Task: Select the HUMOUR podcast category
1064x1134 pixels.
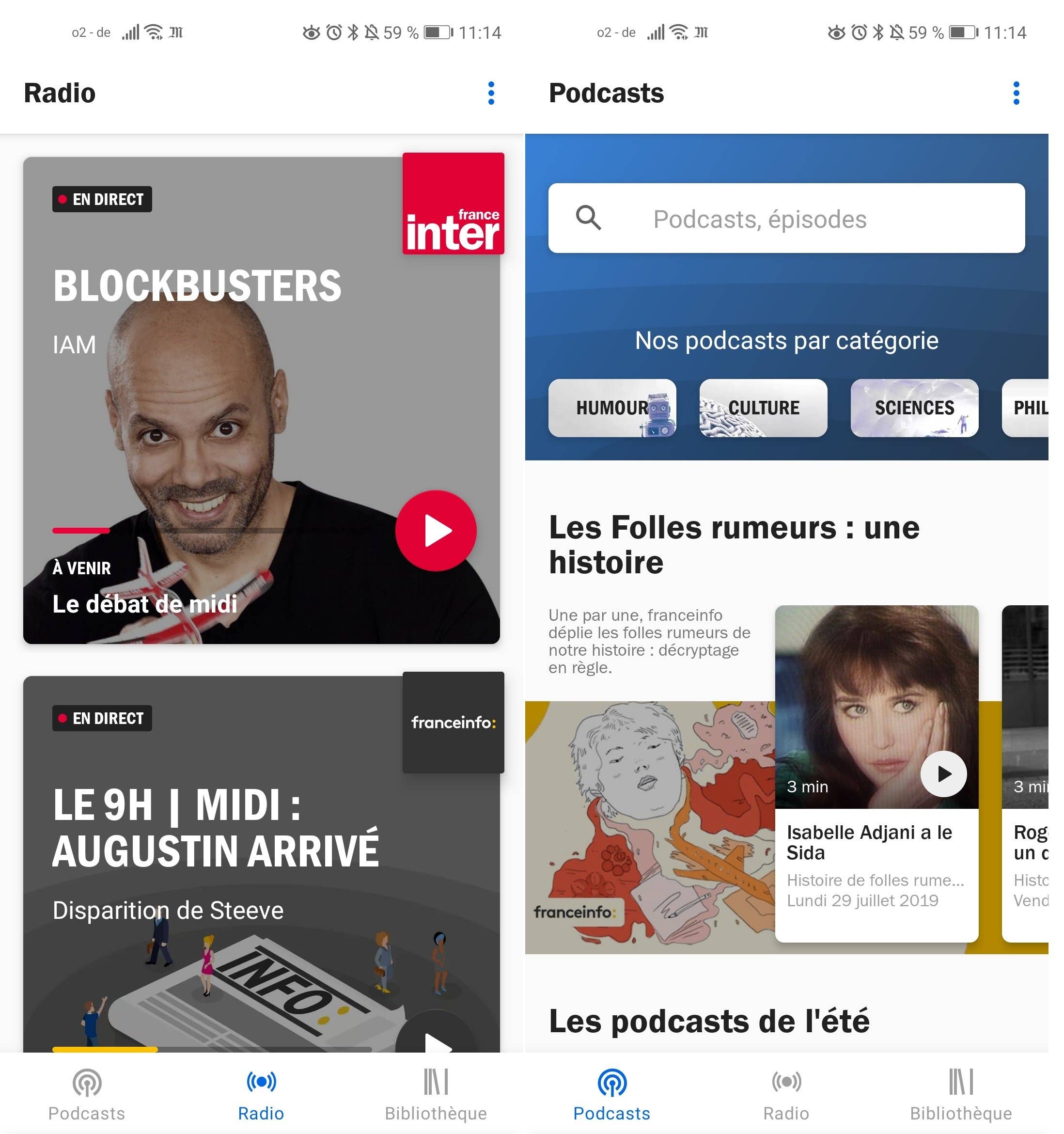Action: tap(613, 409)
